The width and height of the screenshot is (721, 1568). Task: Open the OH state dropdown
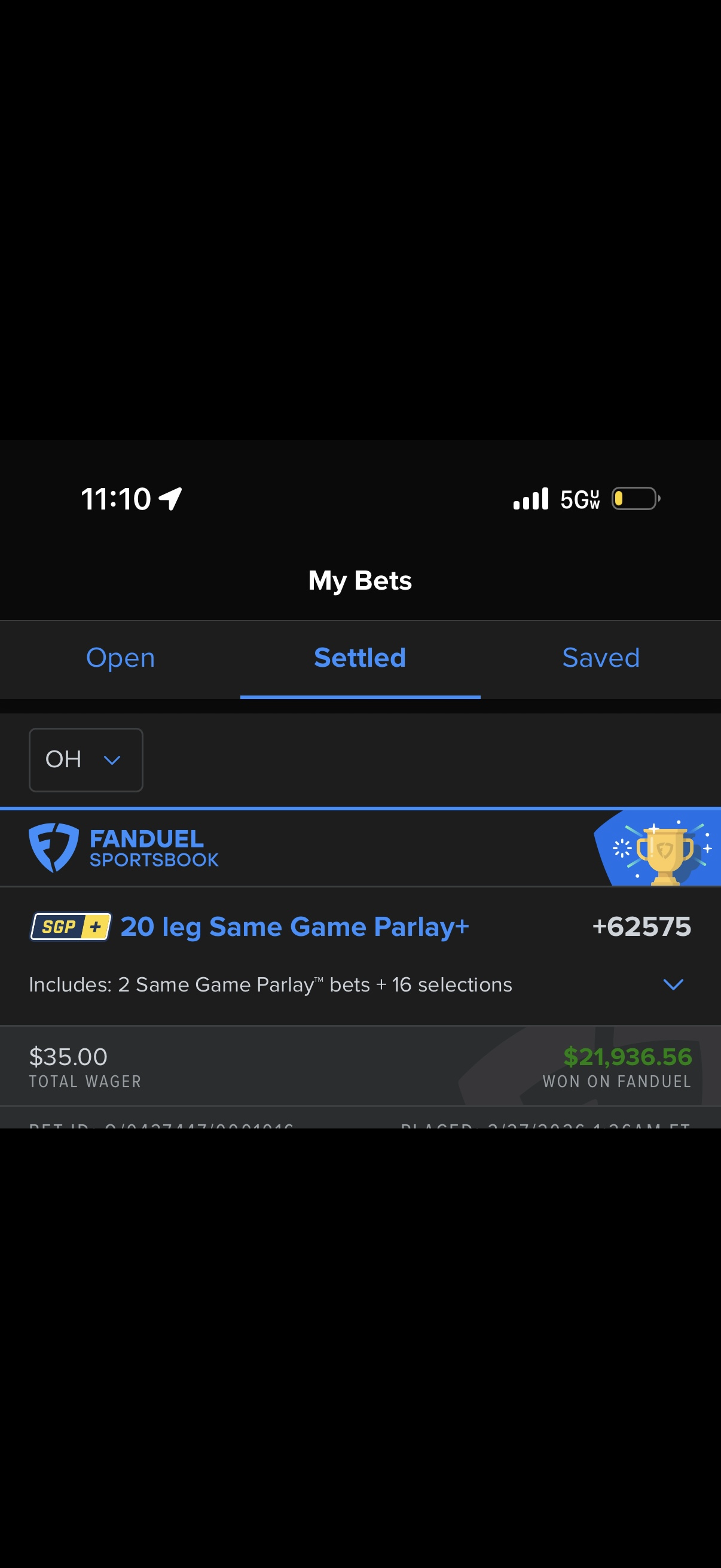pos(85,759)
